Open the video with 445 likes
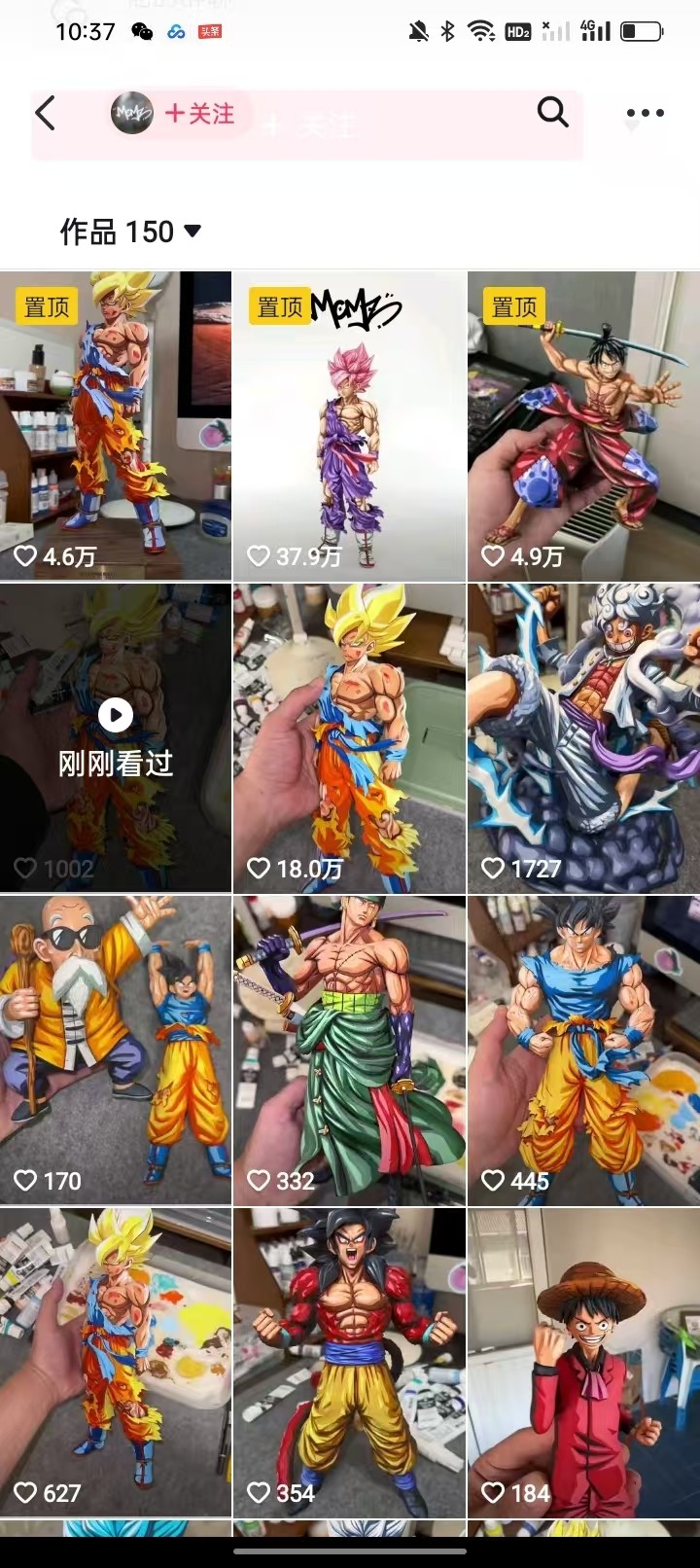 (583, 1050)
